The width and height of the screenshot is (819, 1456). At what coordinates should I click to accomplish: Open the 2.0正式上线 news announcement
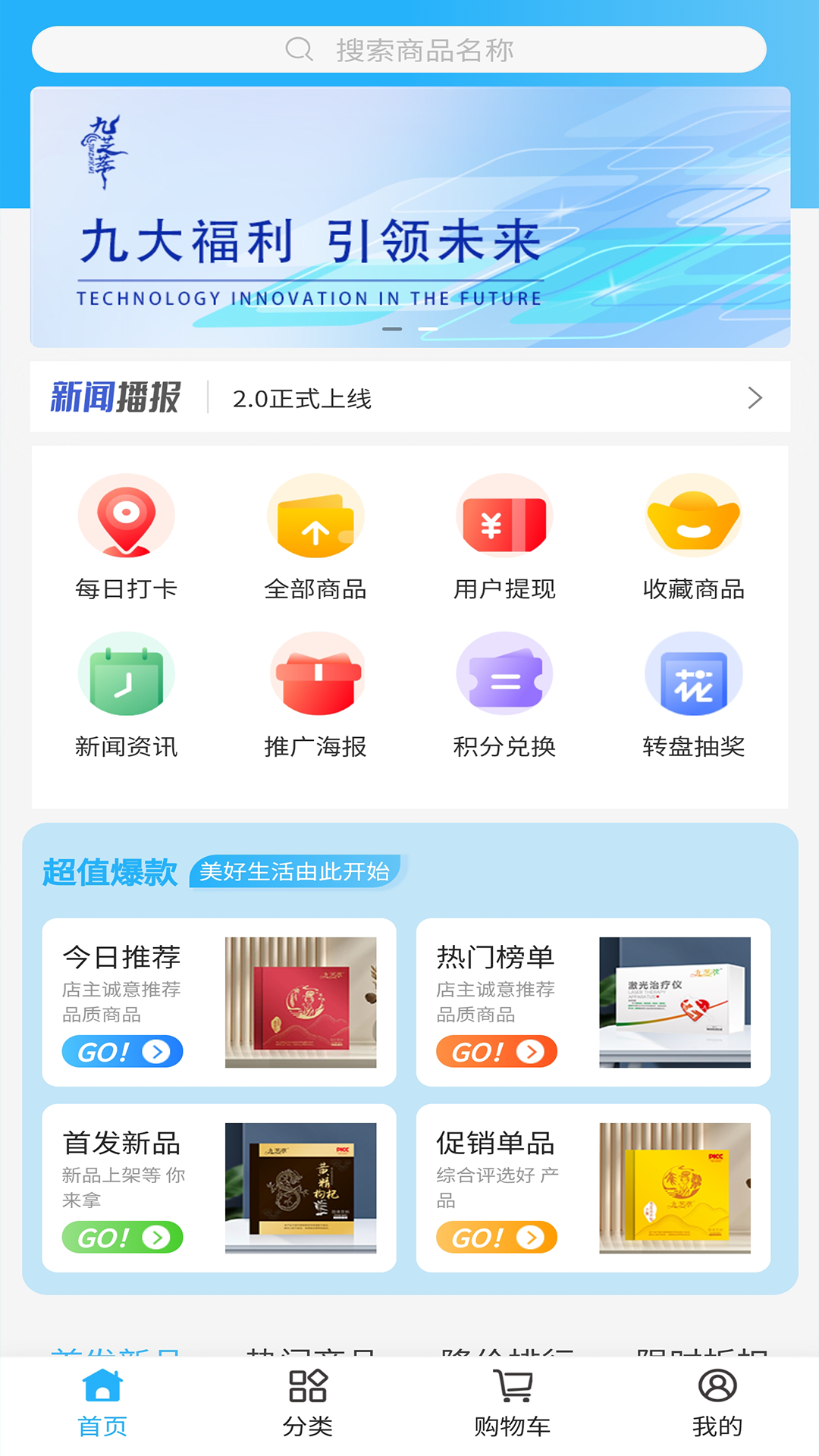pyautogui.click(x=409, y=397)
